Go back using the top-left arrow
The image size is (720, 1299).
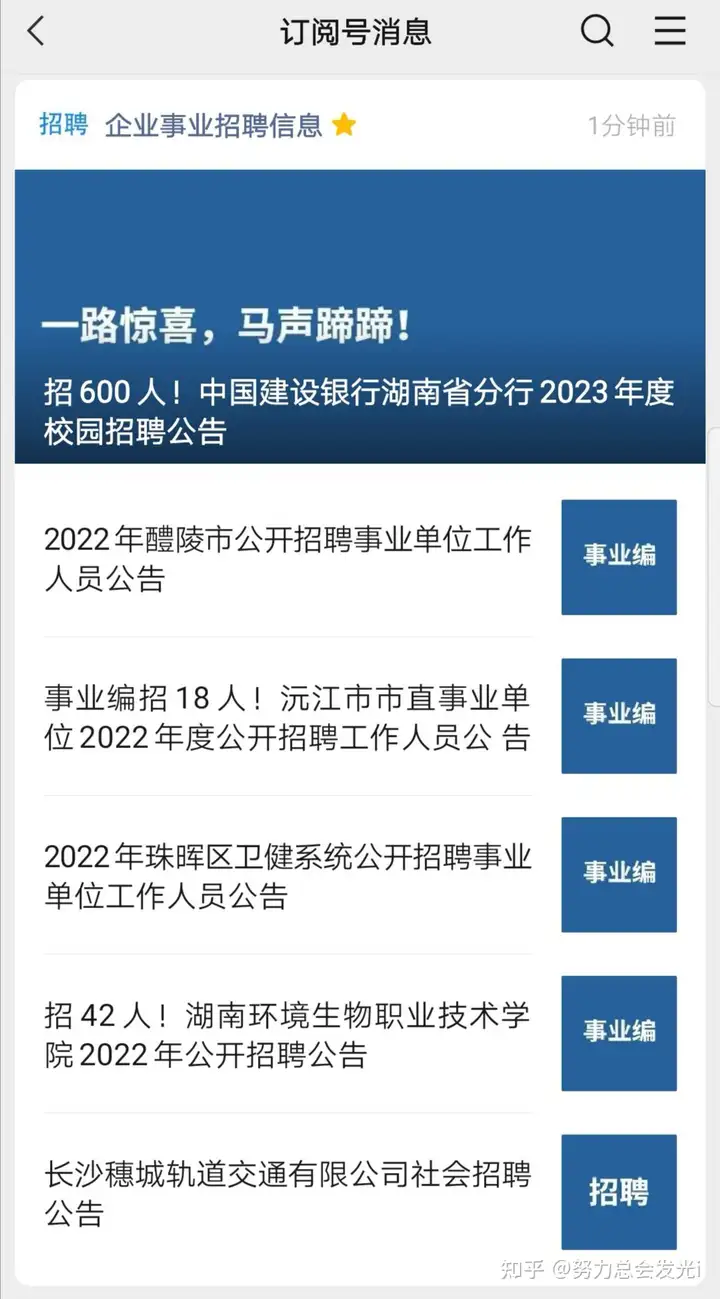[36, 31]
